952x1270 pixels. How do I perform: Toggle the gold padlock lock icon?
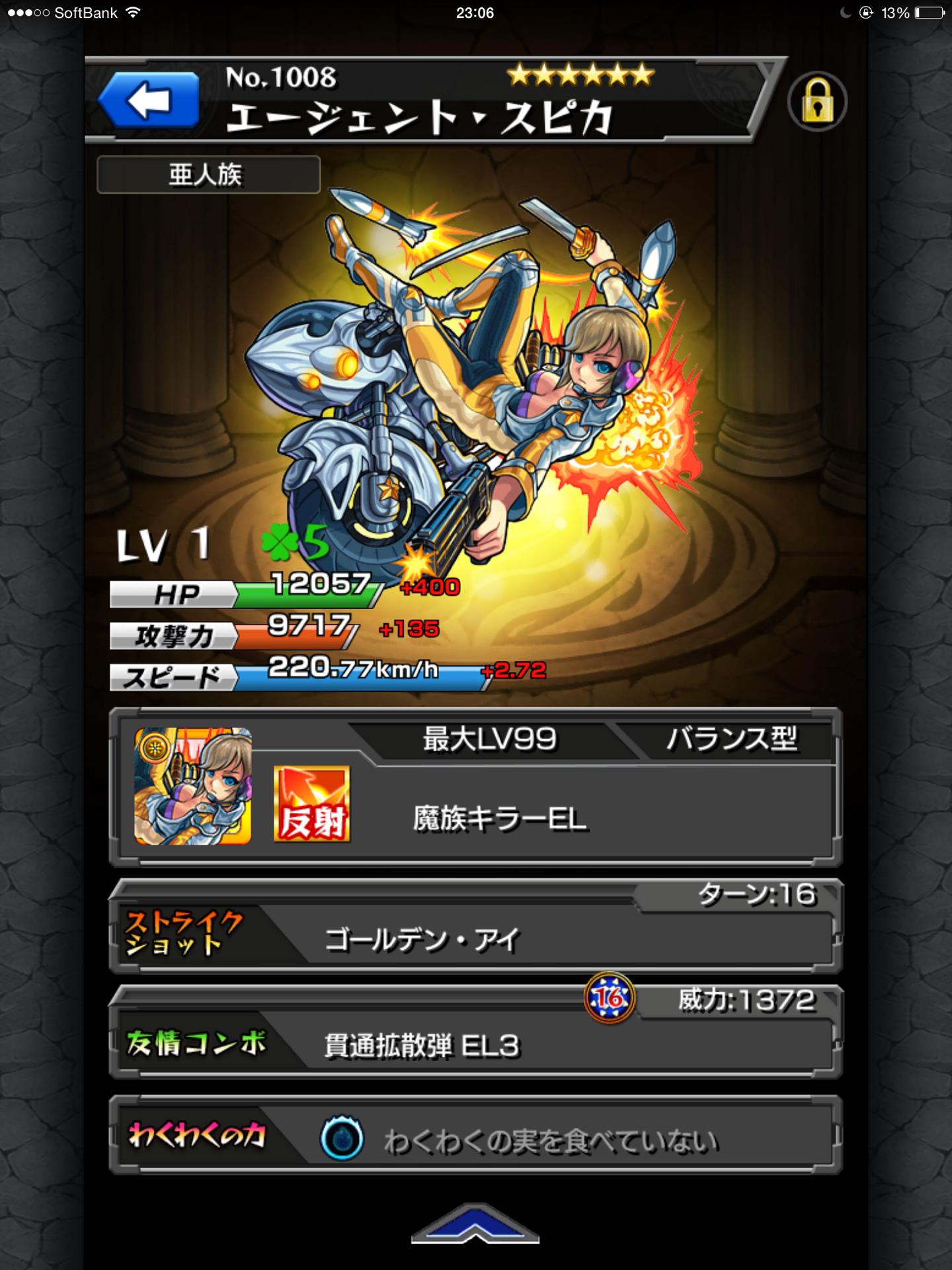[x=817, y=102]
